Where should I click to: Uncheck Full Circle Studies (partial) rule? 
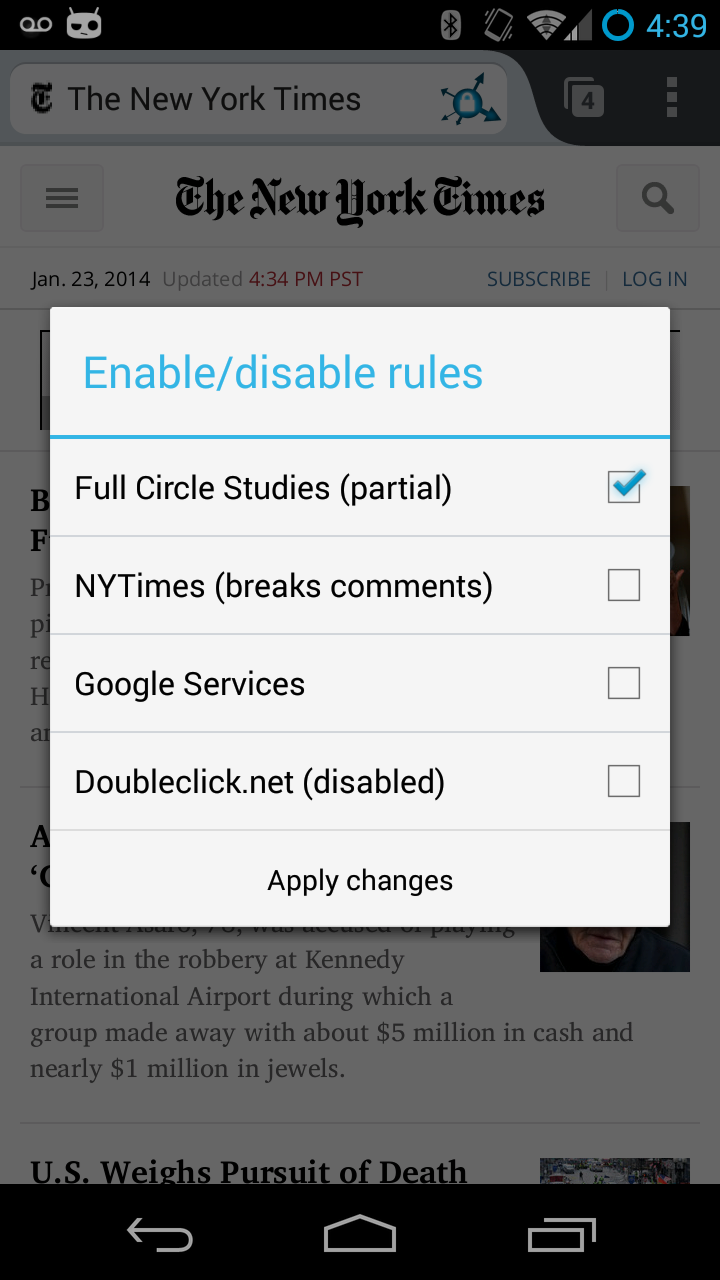[624, 487]
